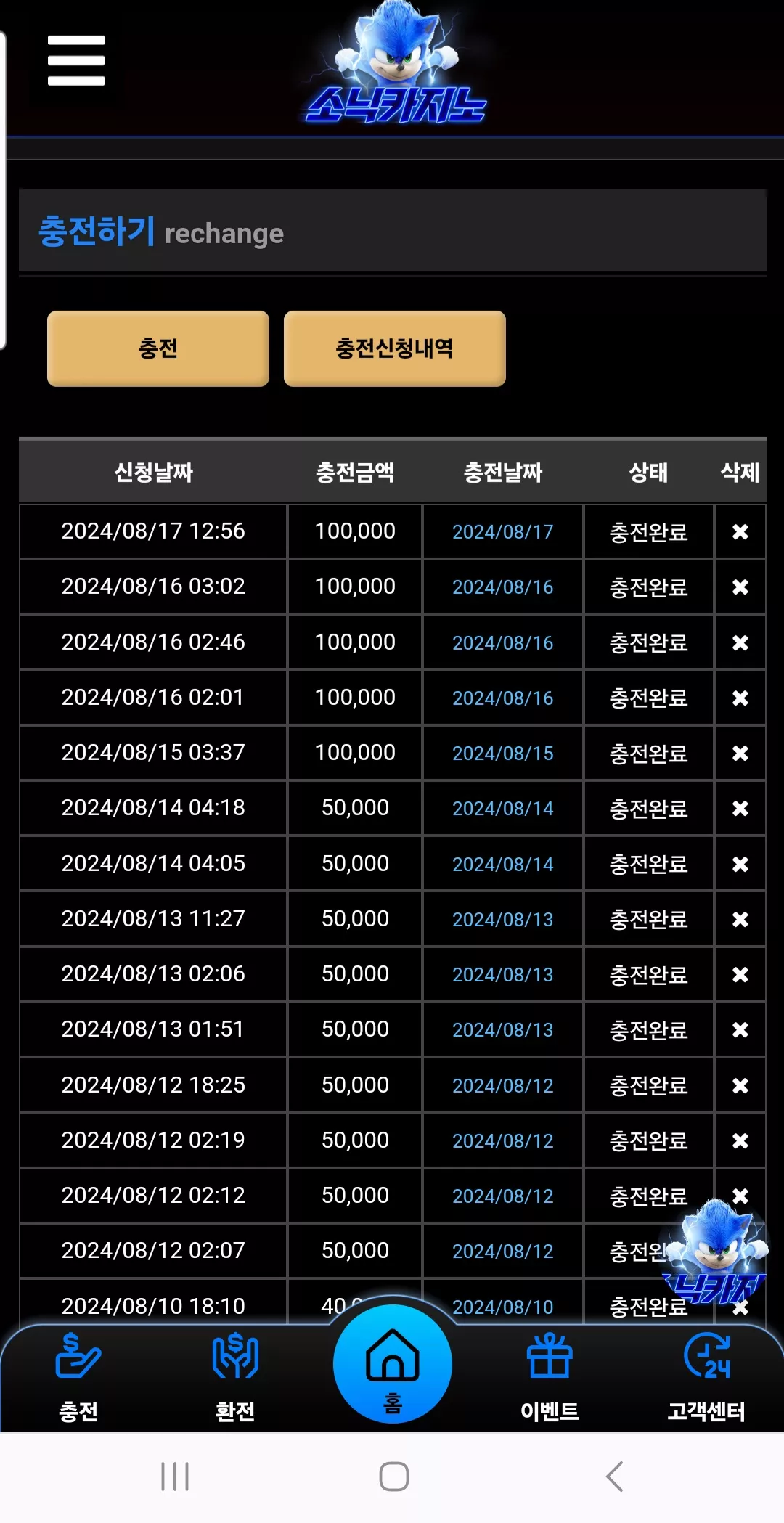
Task: Remove the 2024/08/12 18:25 record
Action: [x=740, y=1085]
